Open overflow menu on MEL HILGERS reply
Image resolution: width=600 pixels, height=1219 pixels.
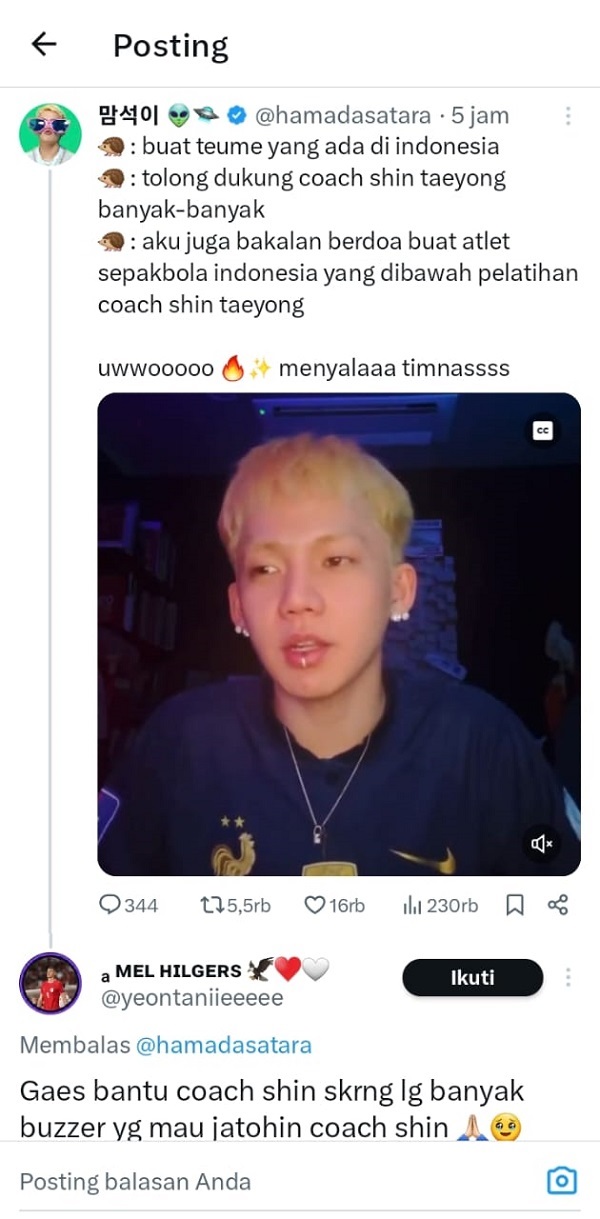[567, 977]
